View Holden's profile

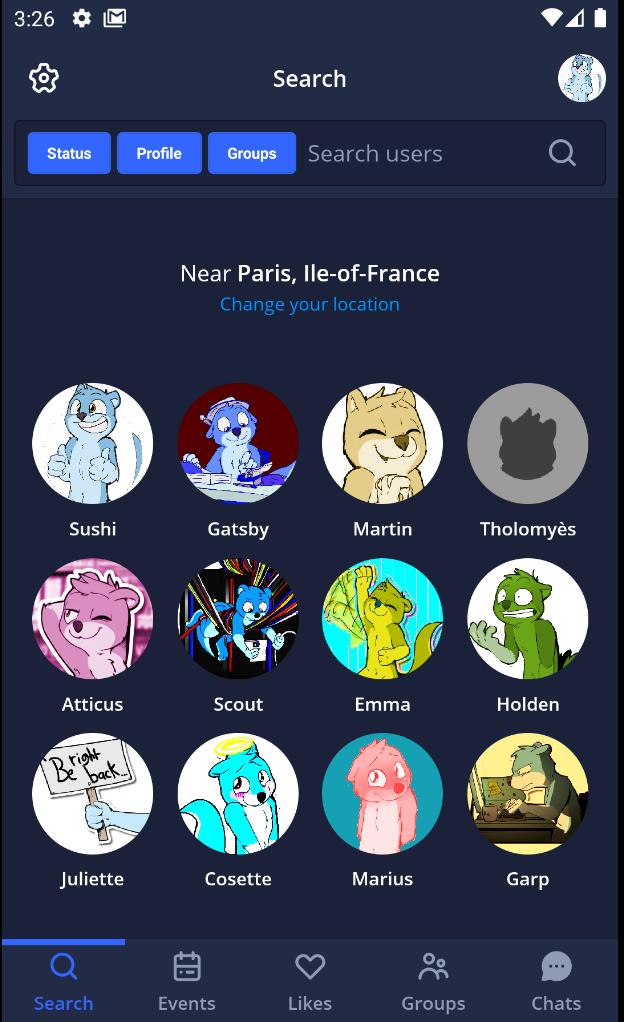click(x=527, y=618)
